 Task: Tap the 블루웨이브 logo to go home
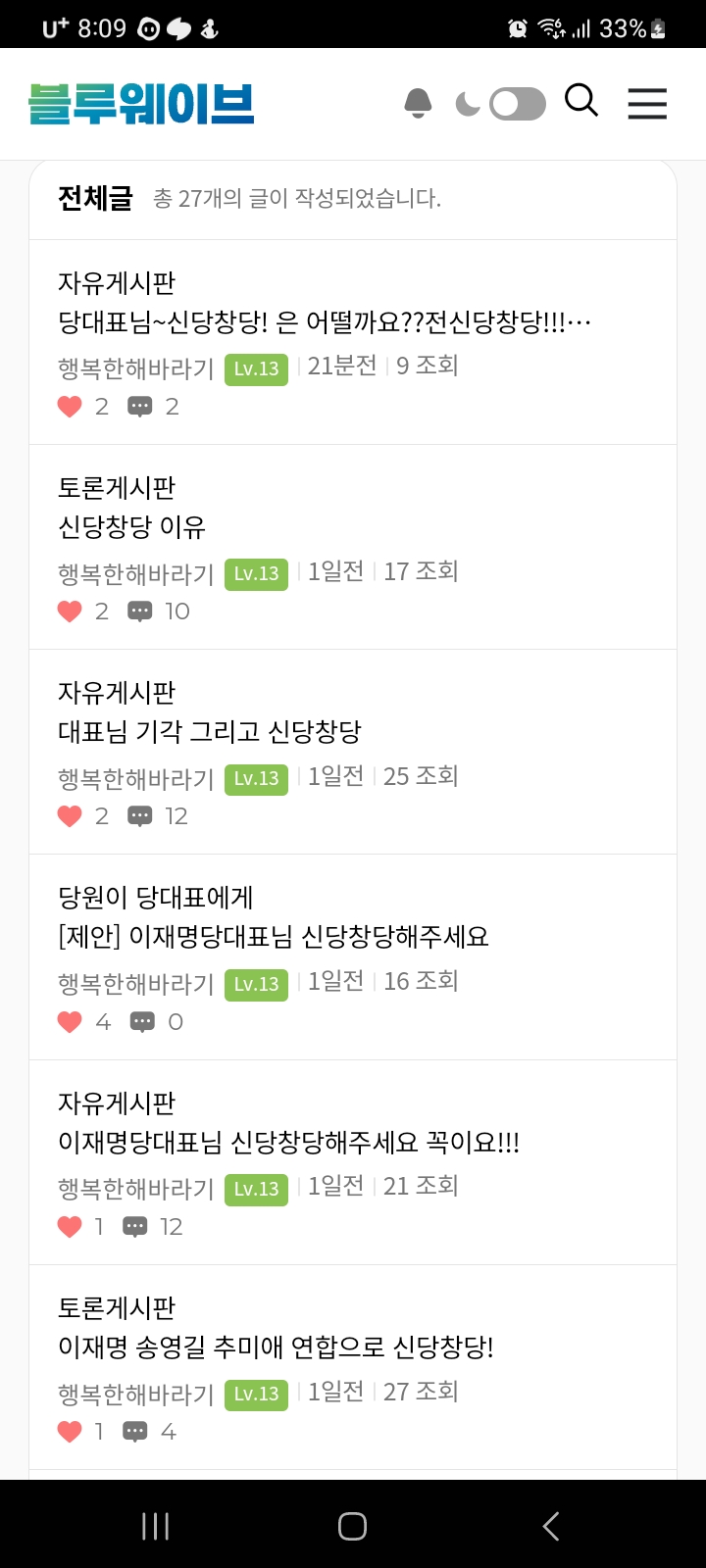point(141,104)
